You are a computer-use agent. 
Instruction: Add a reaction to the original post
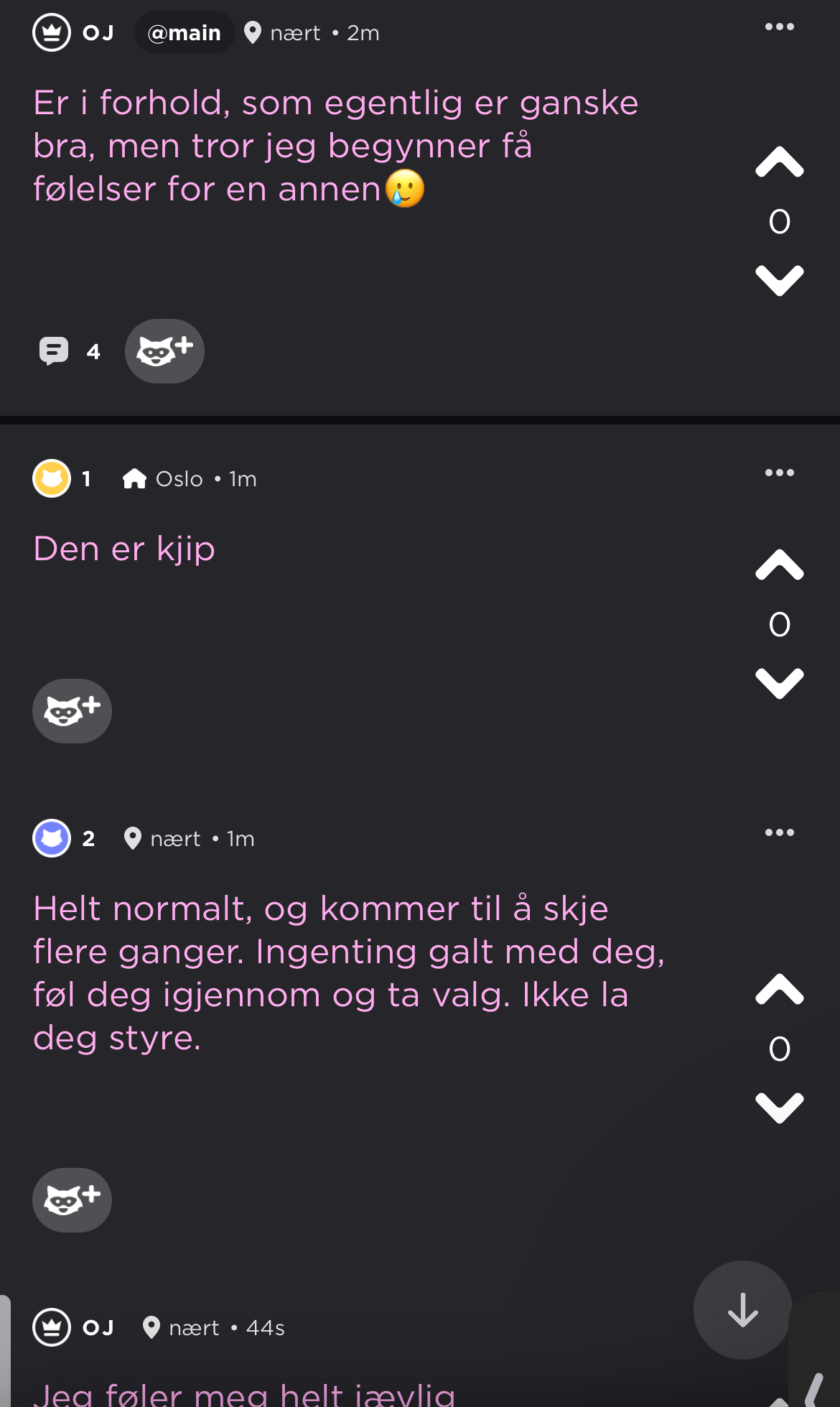[x=164, y=351]
